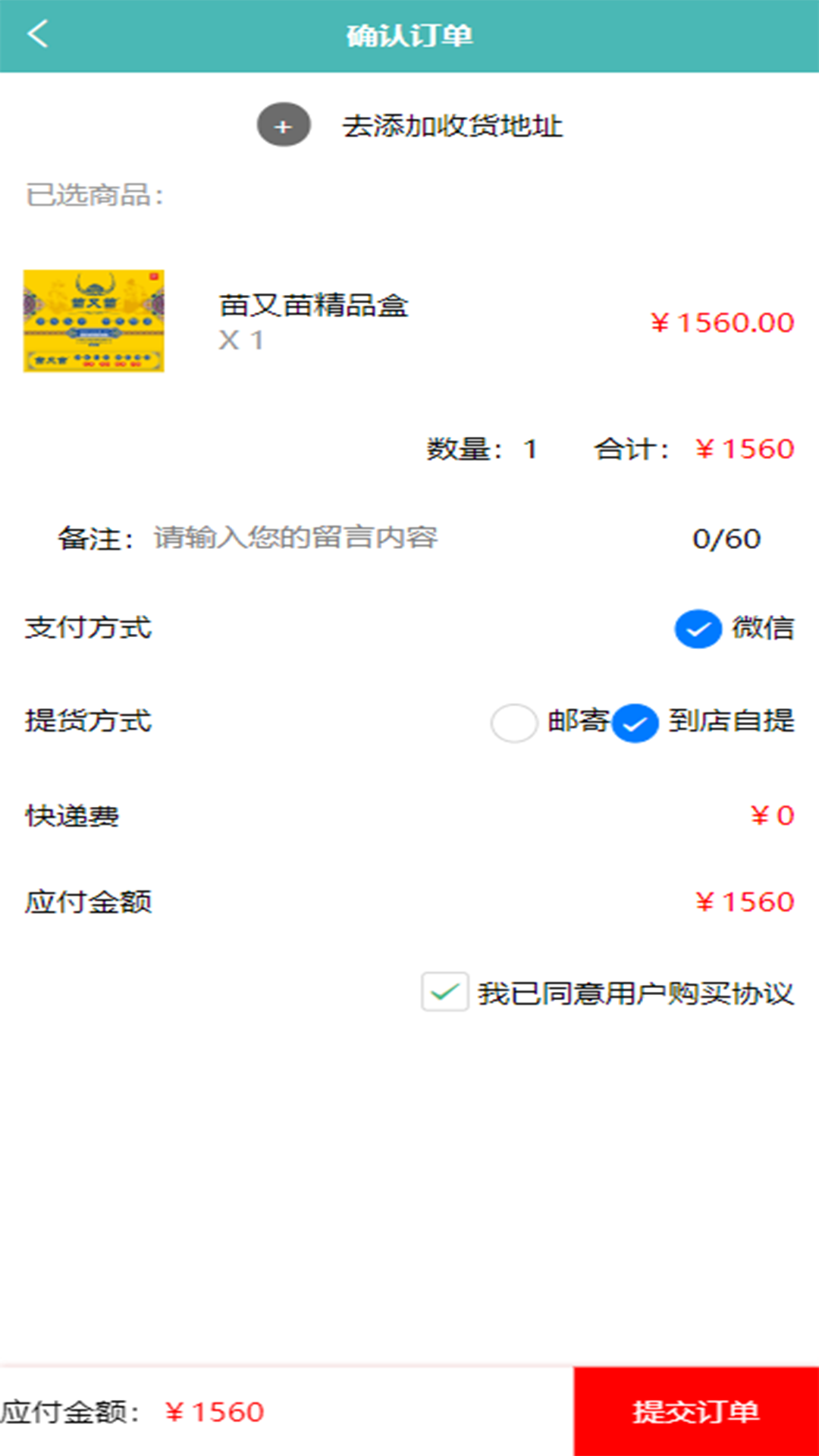819x1456 pixels.
Task: Tap the blue 到店自提 selection circle icon
Action: [x=634, y=724]
